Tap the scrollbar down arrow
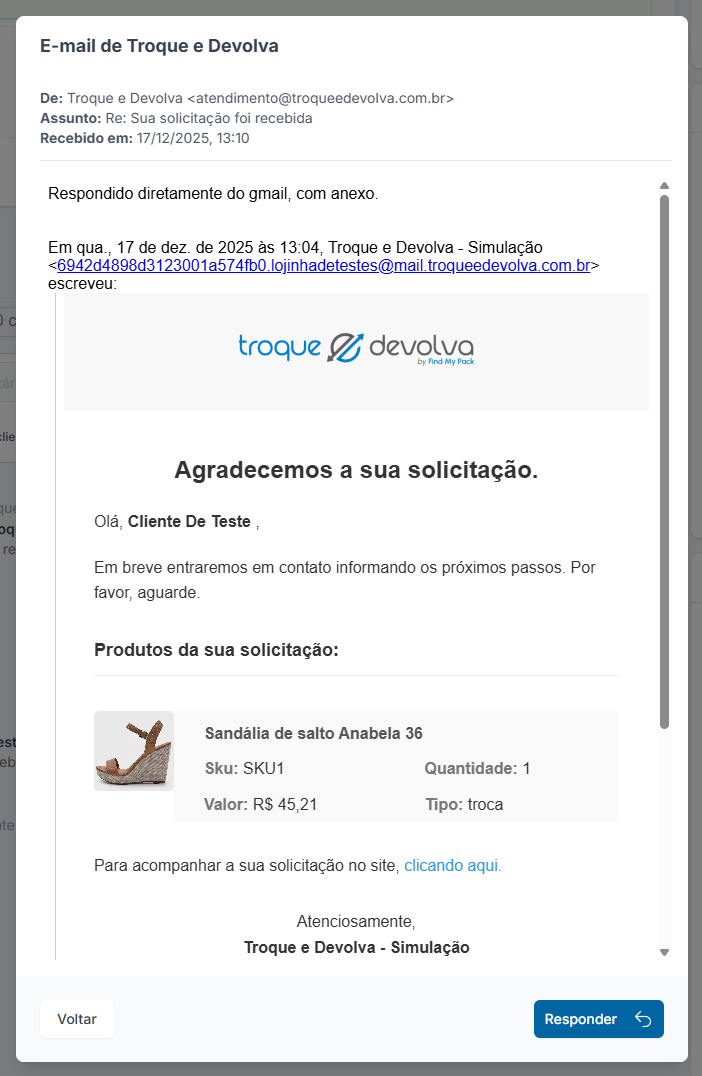The height and width of the screenshot is (1076, 702). pos(664,952)
